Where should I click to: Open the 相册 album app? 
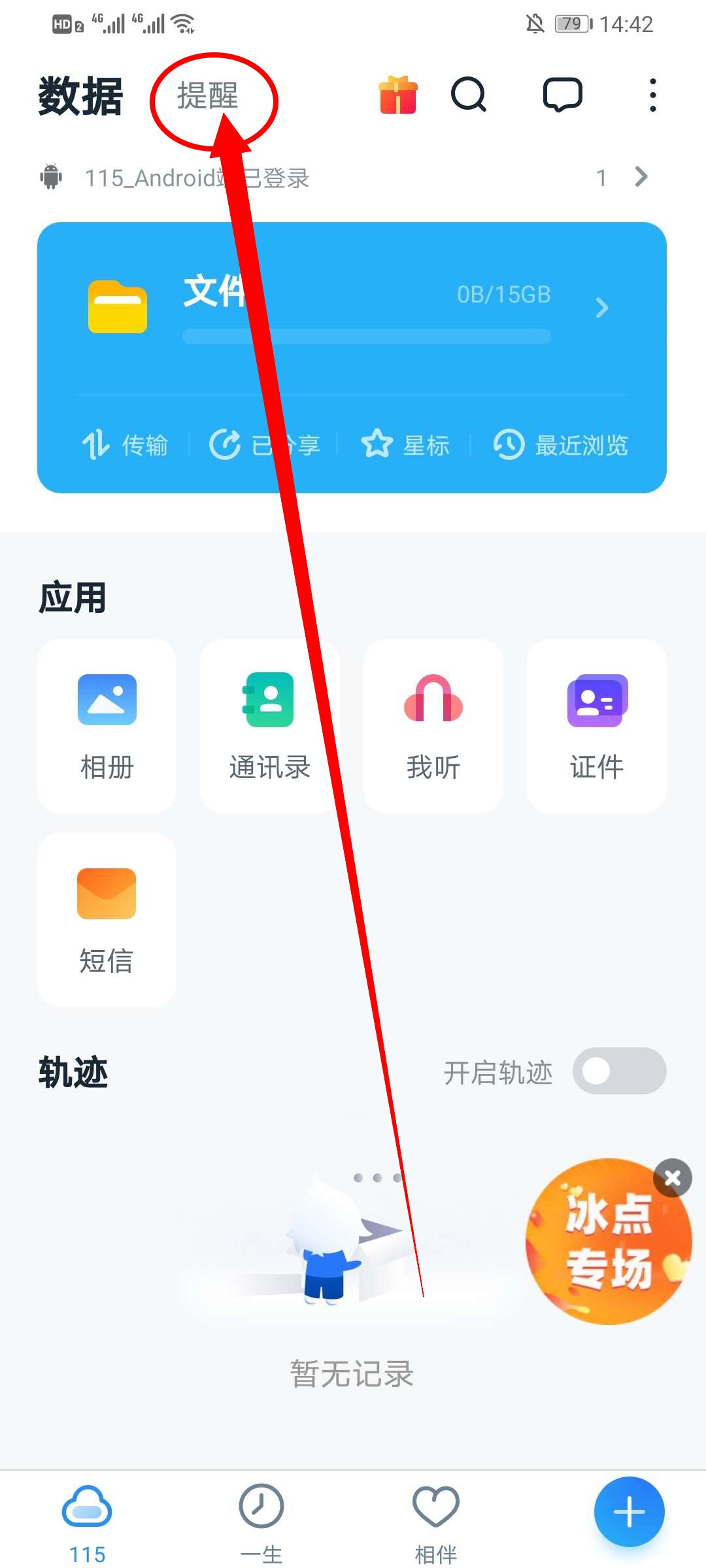click(x=107, y=726)
